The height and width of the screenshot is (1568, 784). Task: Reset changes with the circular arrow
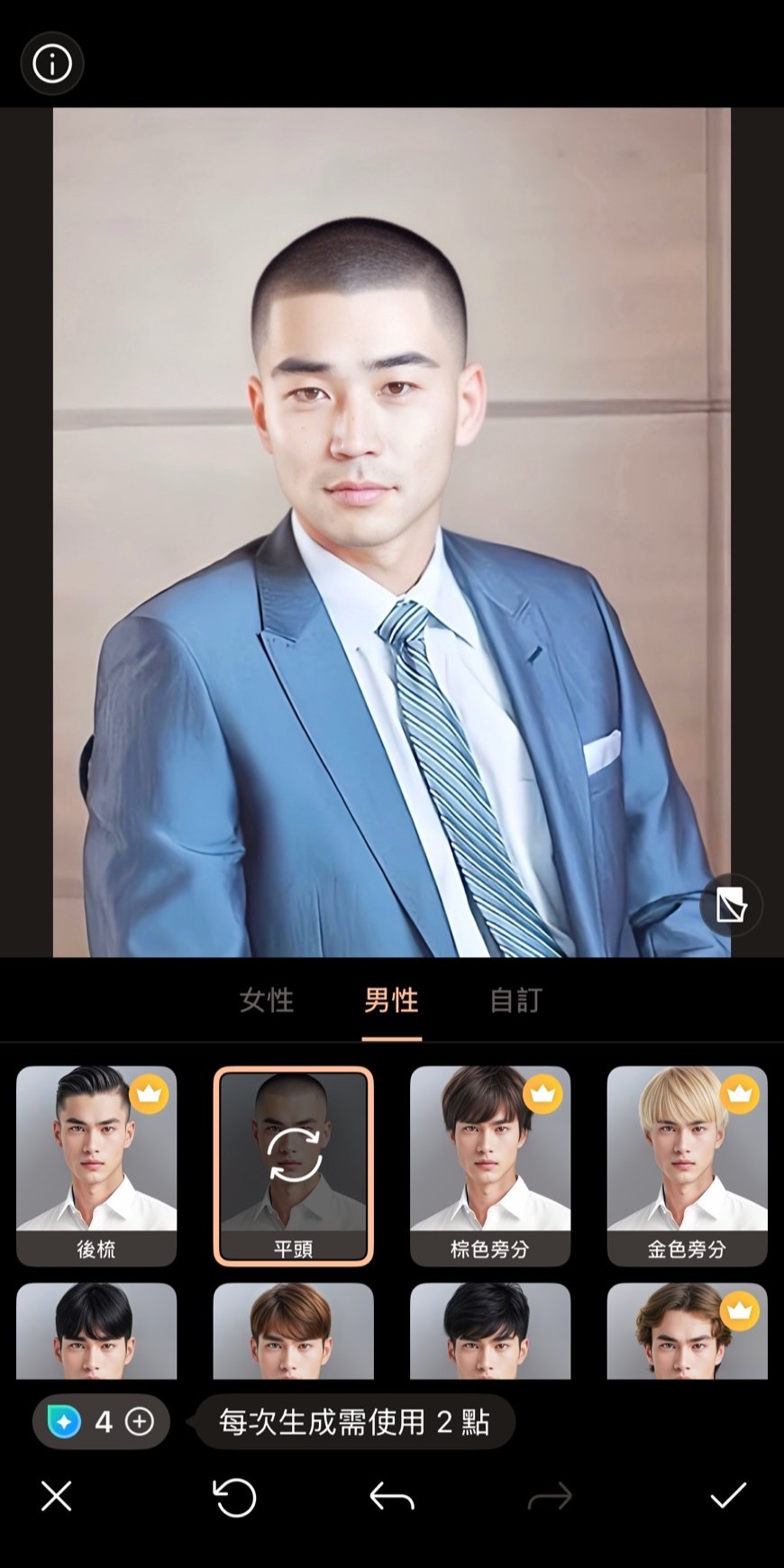(234, 1498)
